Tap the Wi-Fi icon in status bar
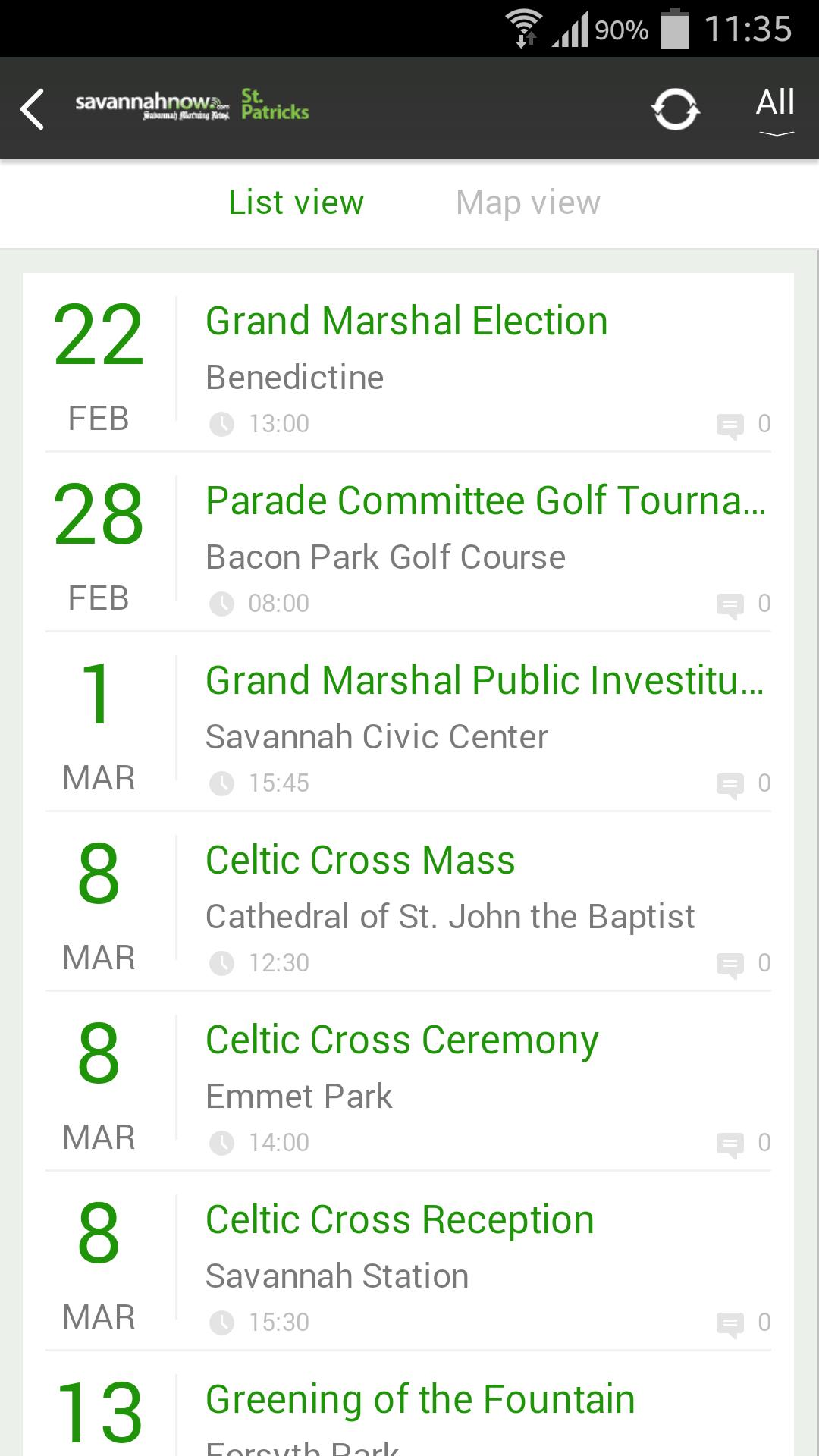 click(x=525, y=27)
